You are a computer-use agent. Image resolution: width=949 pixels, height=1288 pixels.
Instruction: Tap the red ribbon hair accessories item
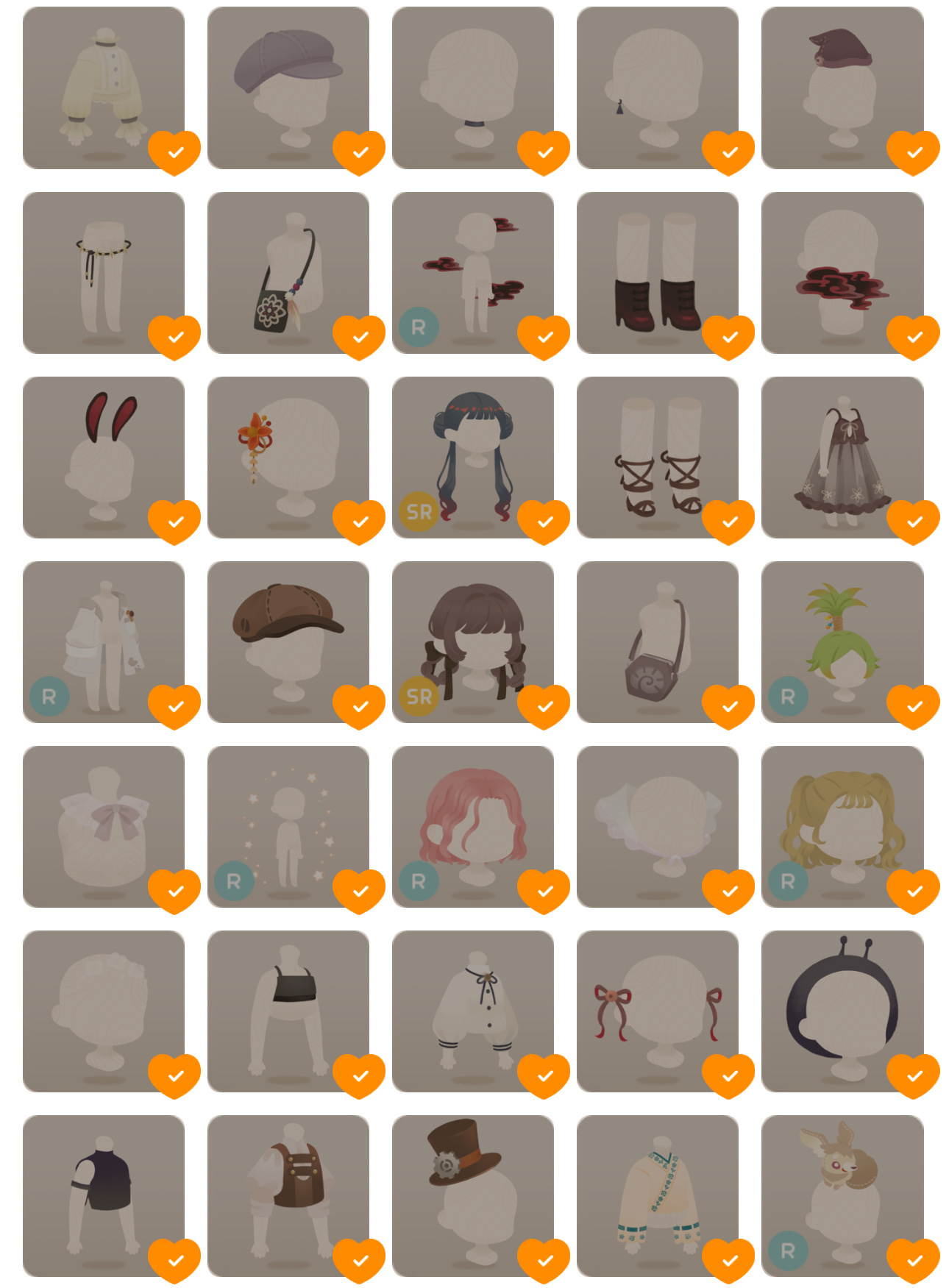(657, 1011)
